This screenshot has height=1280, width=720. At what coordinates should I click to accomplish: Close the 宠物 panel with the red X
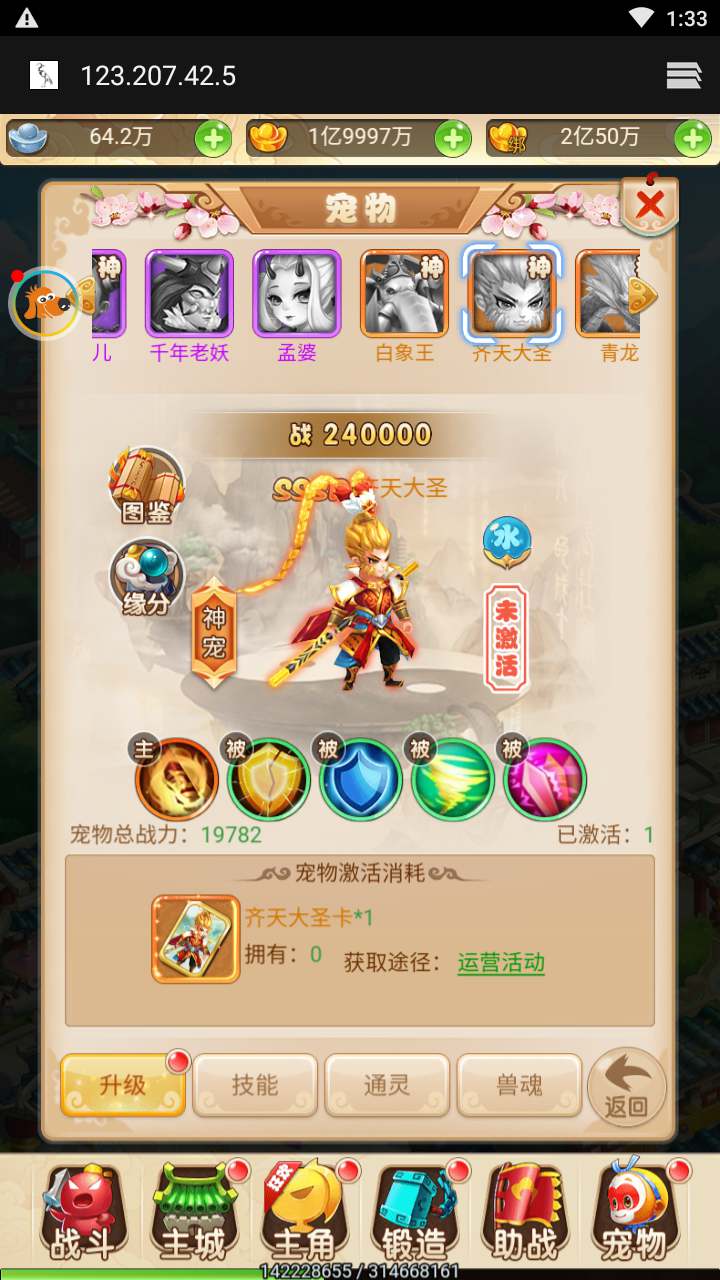[x=650, y=205]
